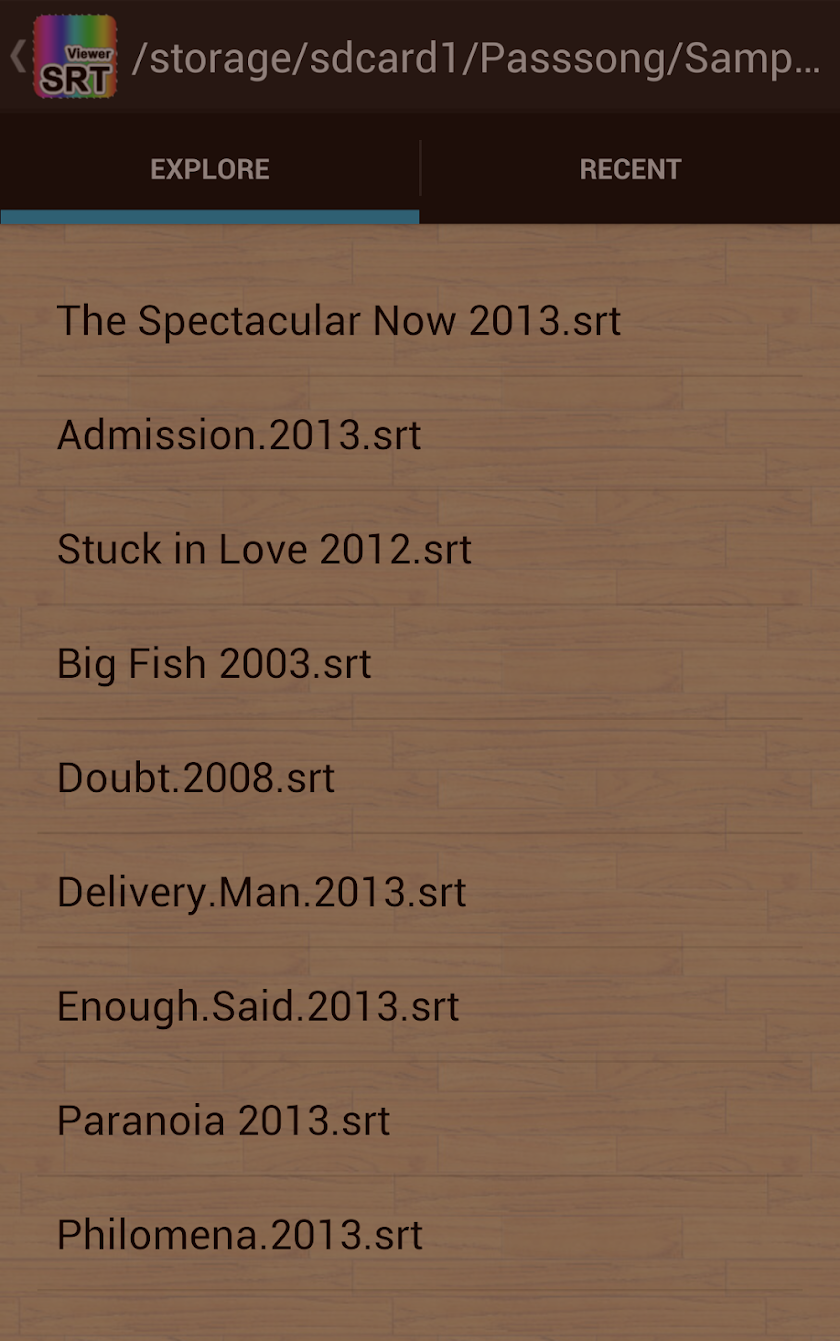Screen dimensions: 840x1341
Task: Switch to the Recent tab
Action: pos(630,169)
